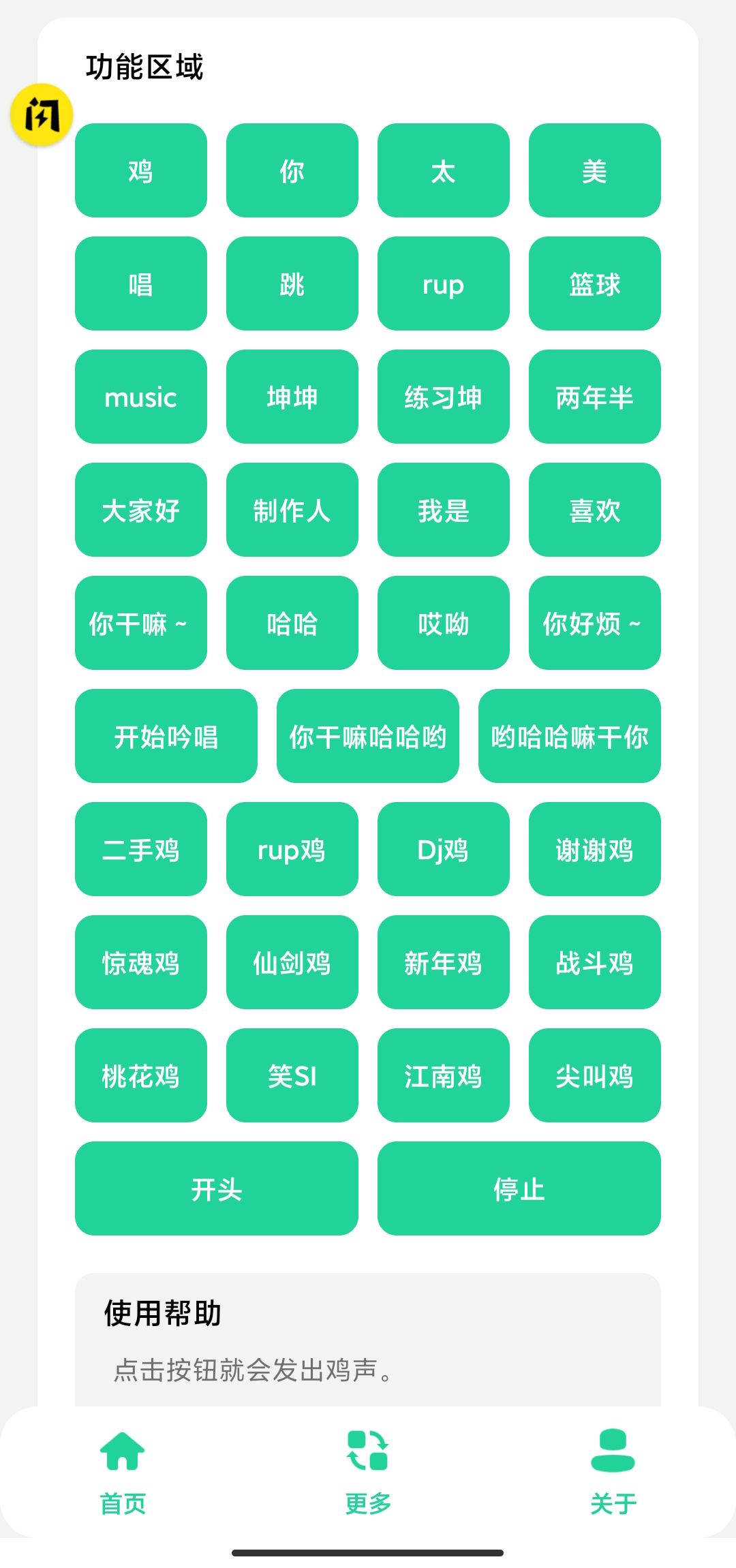Play the 你干嘛哈哈哟 sound
This screenshot has height=1568, width=736.
tap(368, 737)
